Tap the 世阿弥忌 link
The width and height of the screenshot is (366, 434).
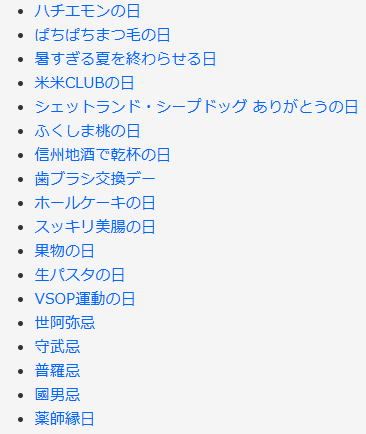pos(65,323)
